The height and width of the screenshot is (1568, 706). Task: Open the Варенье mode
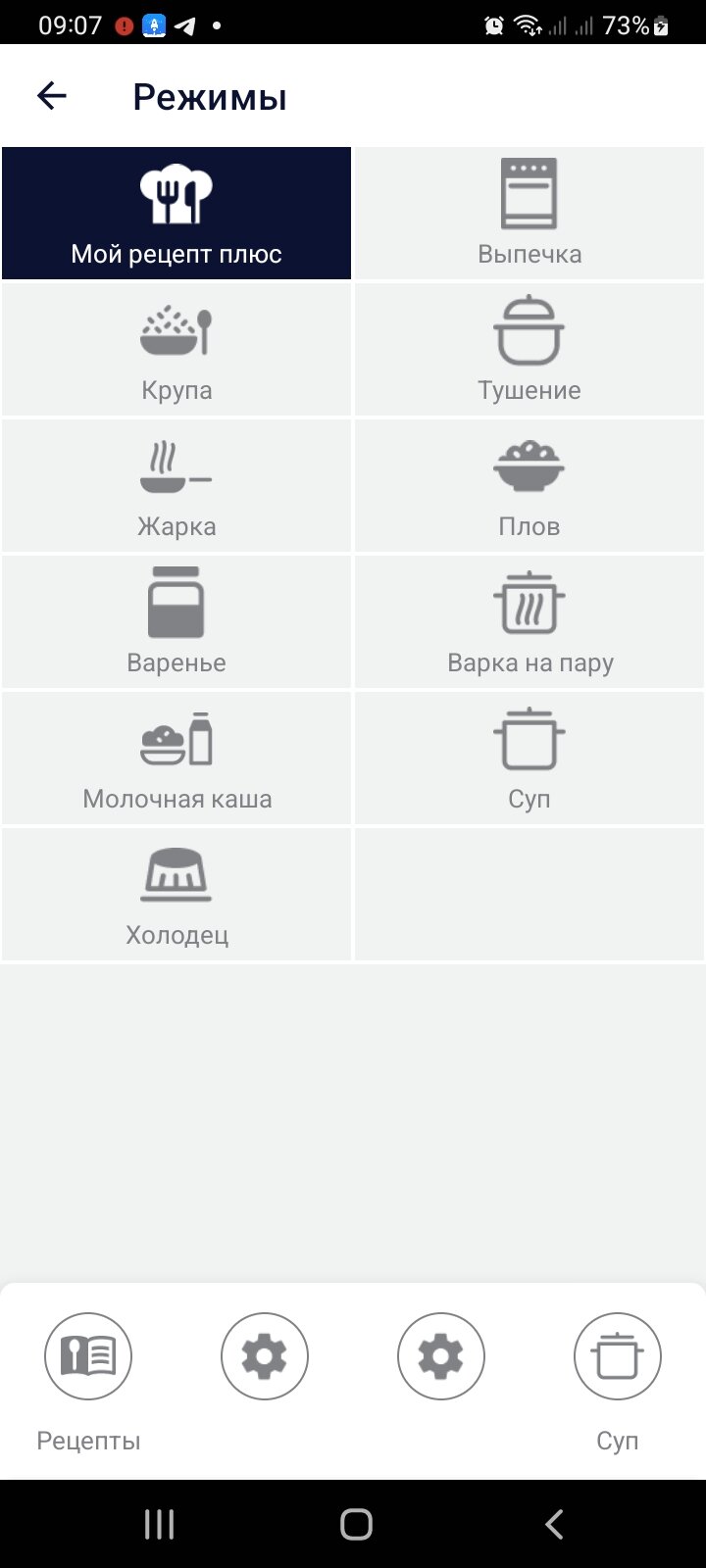coord(176,622)
